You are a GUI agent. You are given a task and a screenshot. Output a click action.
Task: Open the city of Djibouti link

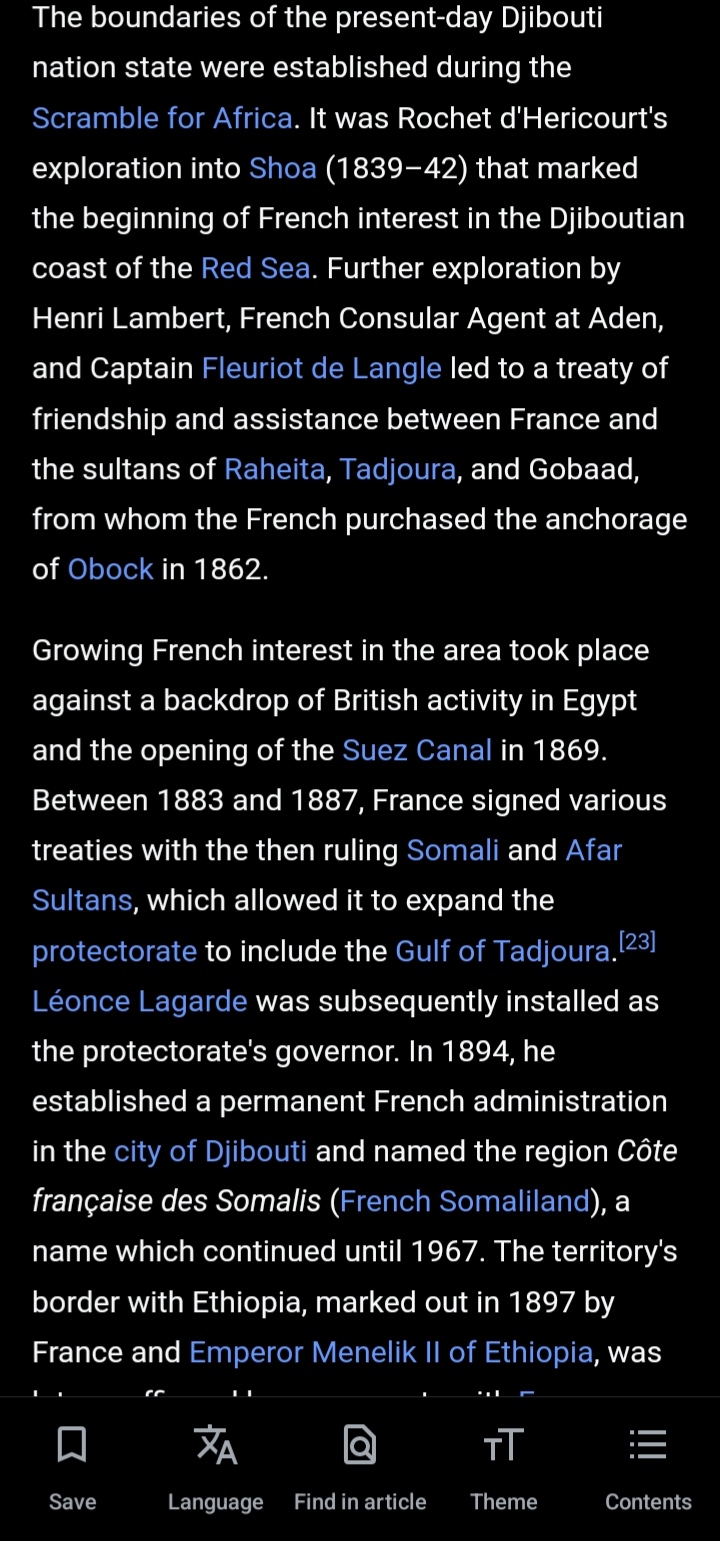coord(210,1151)
